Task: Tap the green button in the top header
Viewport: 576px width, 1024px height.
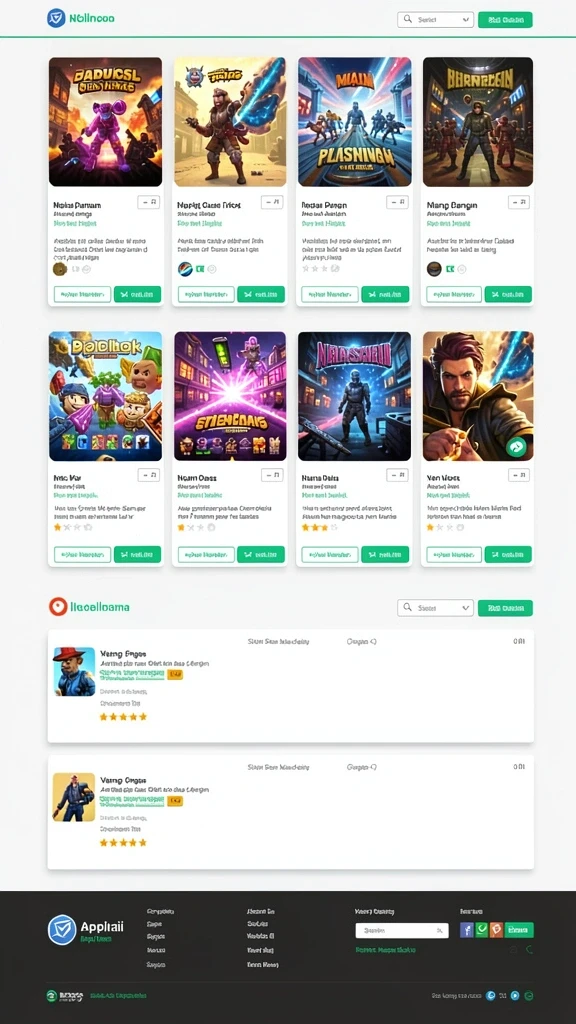Action: (505, 20)
